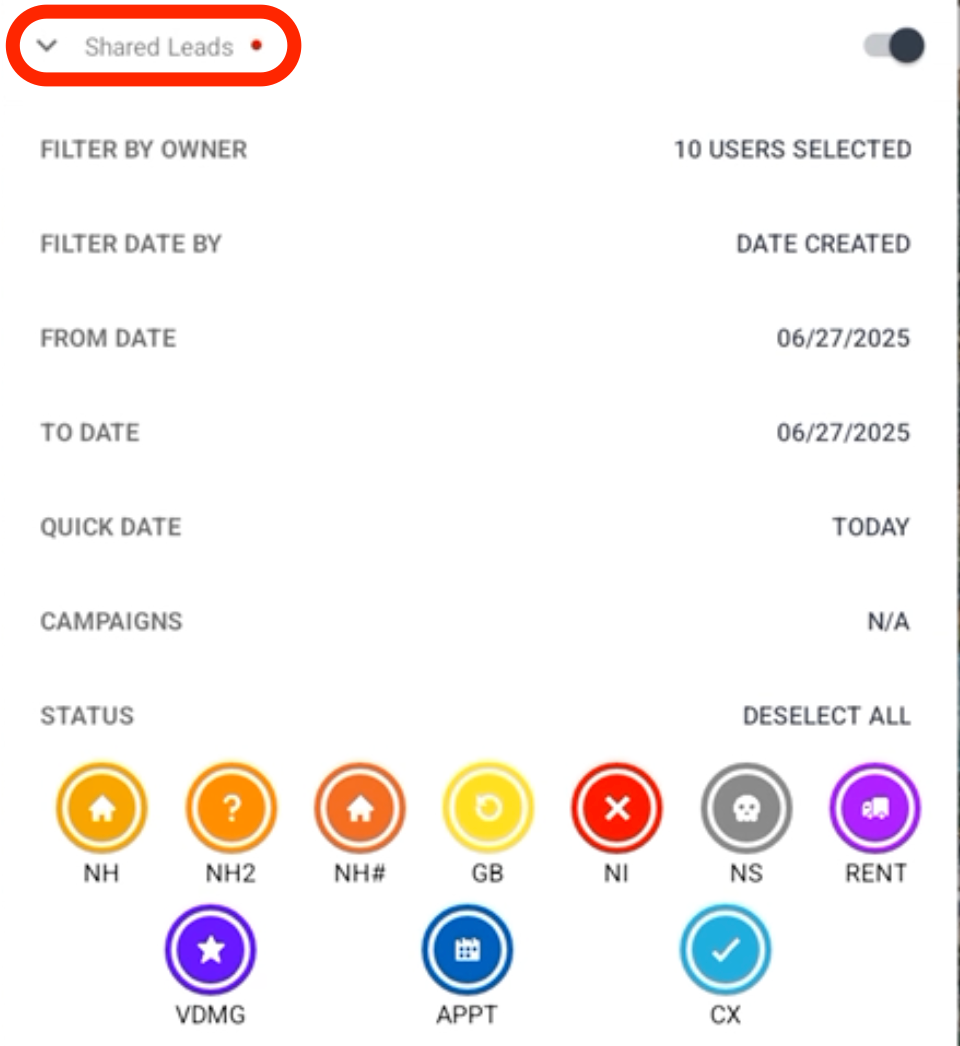The width and height of the screenshot is (960, 1046).
Task: Change the Filter Date By option
Action: click(822, 244)
